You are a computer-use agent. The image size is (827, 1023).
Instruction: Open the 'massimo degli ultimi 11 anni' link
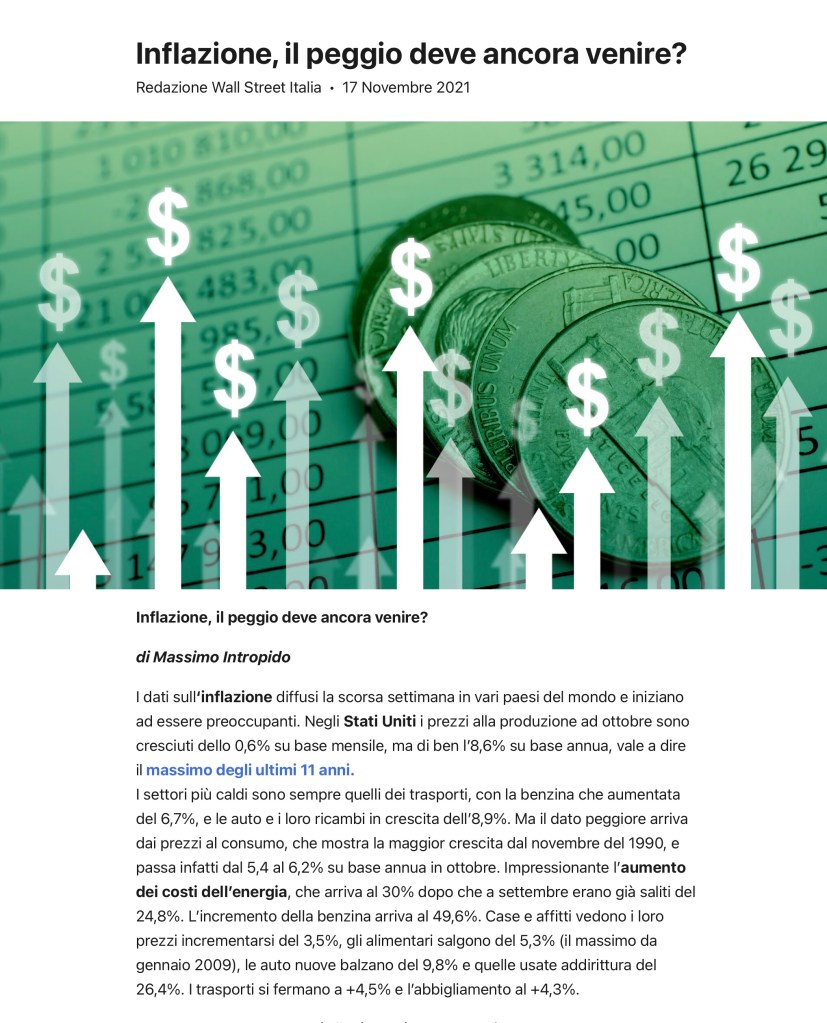(249, 770)
